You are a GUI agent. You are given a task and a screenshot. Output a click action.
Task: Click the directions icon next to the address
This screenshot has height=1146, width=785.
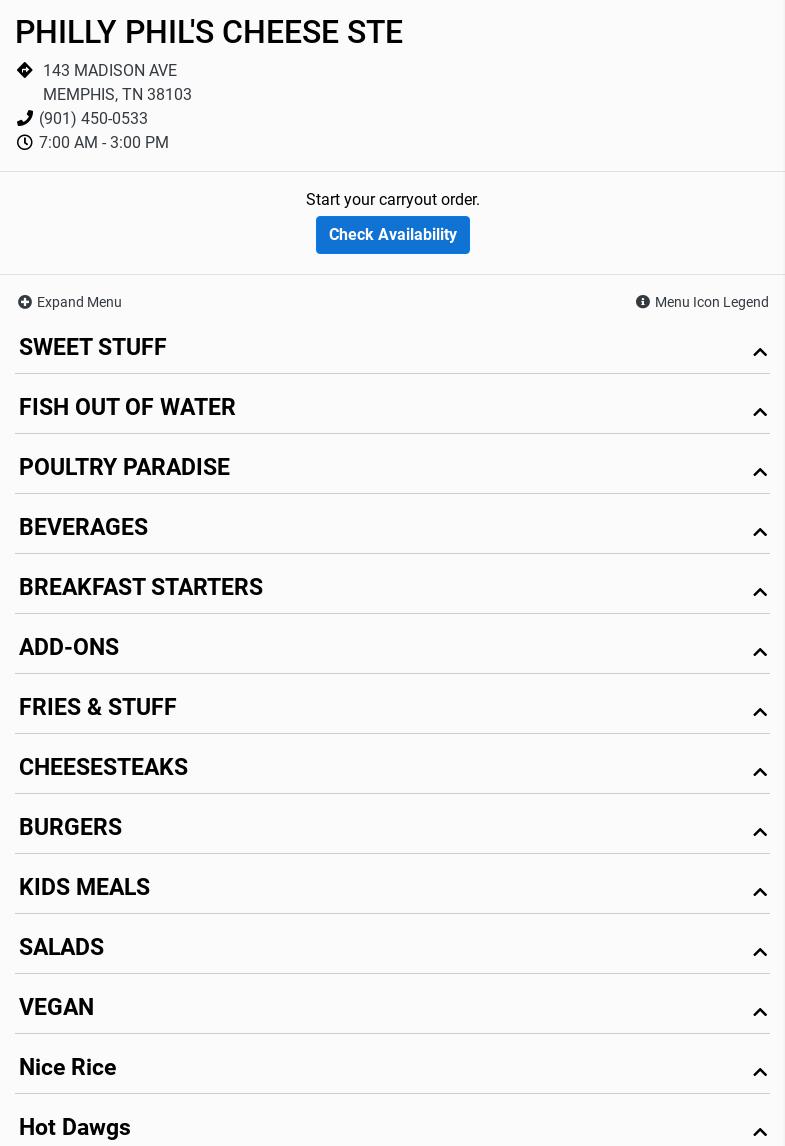pos(25,70)
